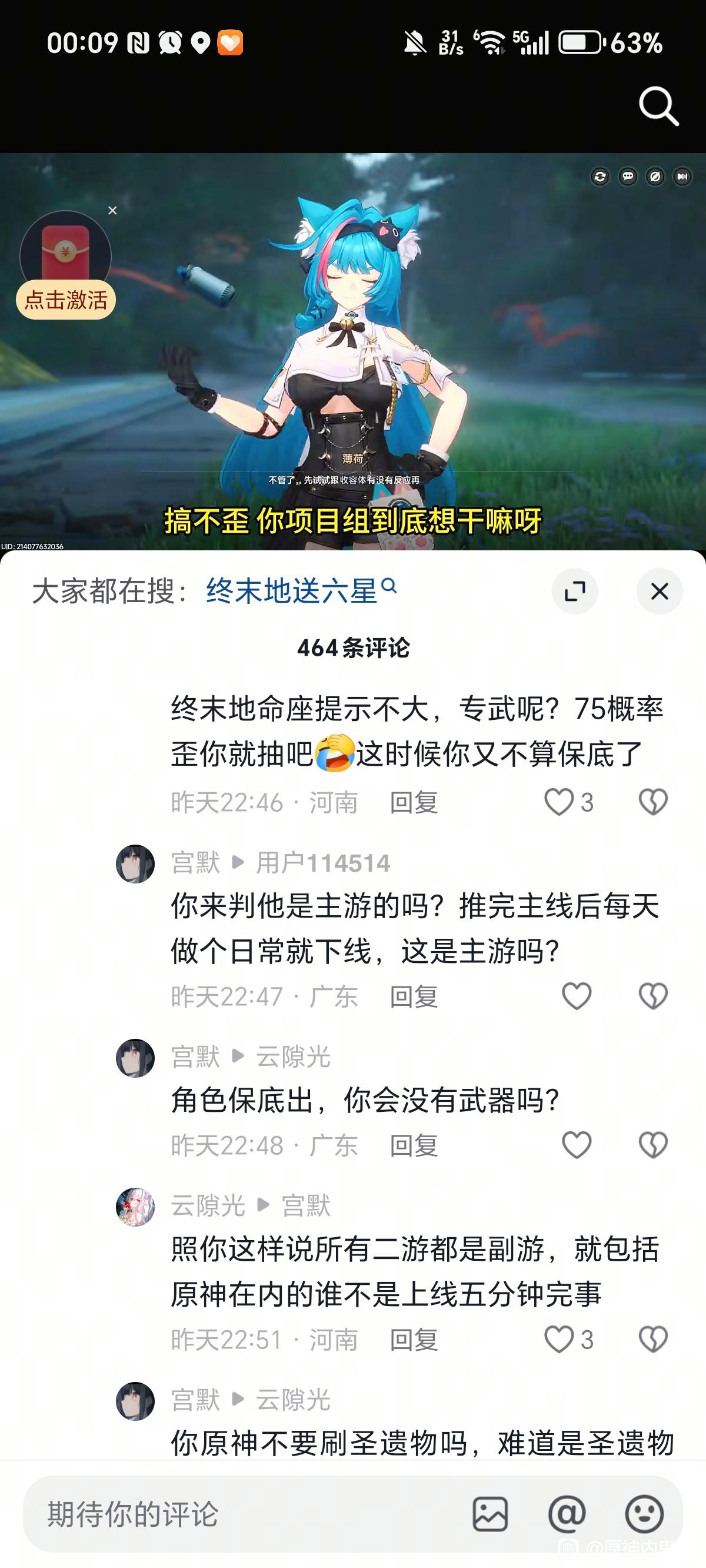Dislike the comment posted at 昨天22:46
The height and width of the screenshot is (1568, 706).
[653, 802]
